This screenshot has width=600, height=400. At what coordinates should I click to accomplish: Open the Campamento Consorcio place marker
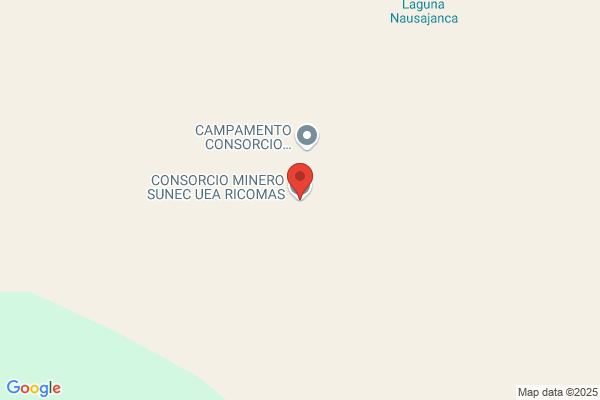[307, 137]
